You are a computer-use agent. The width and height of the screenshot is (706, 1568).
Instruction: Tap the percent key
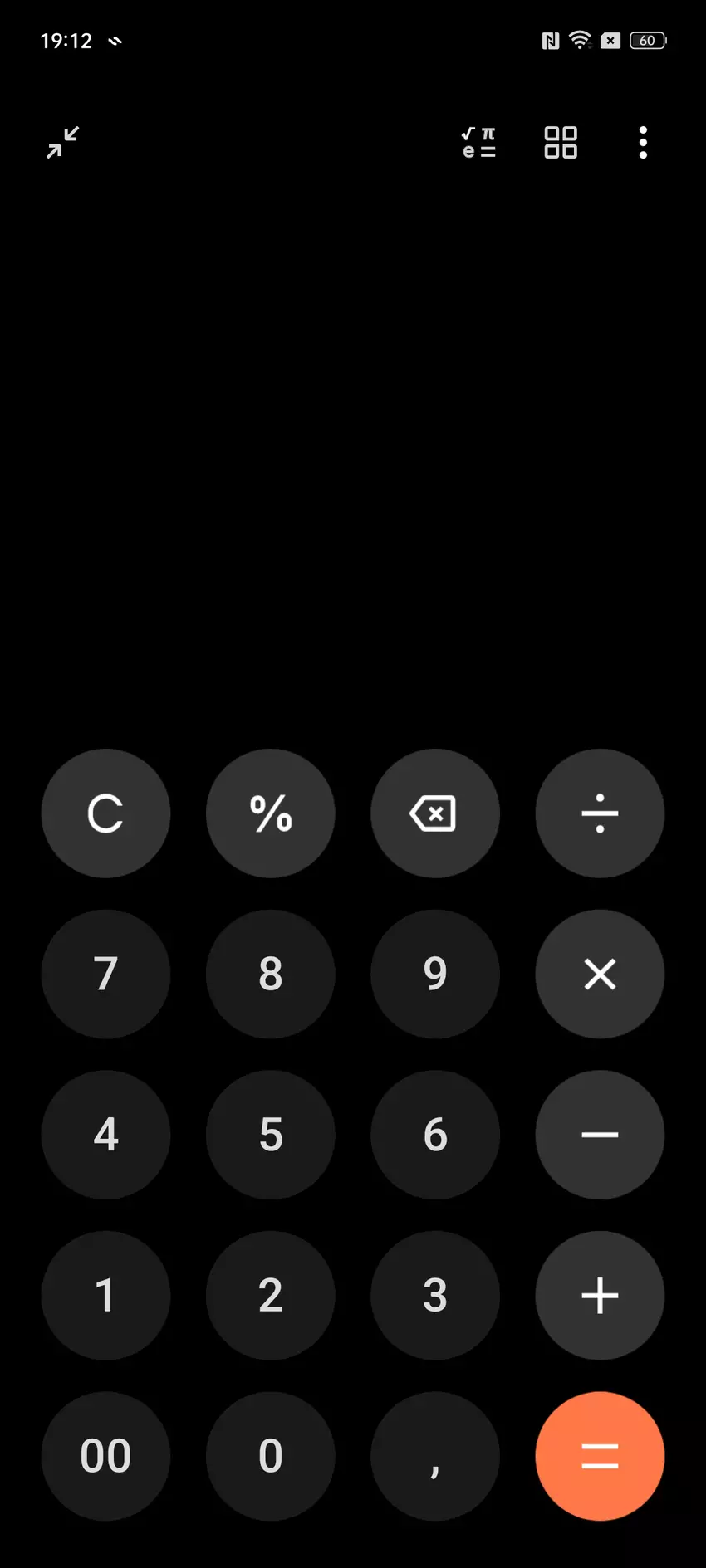click(270, 813)
